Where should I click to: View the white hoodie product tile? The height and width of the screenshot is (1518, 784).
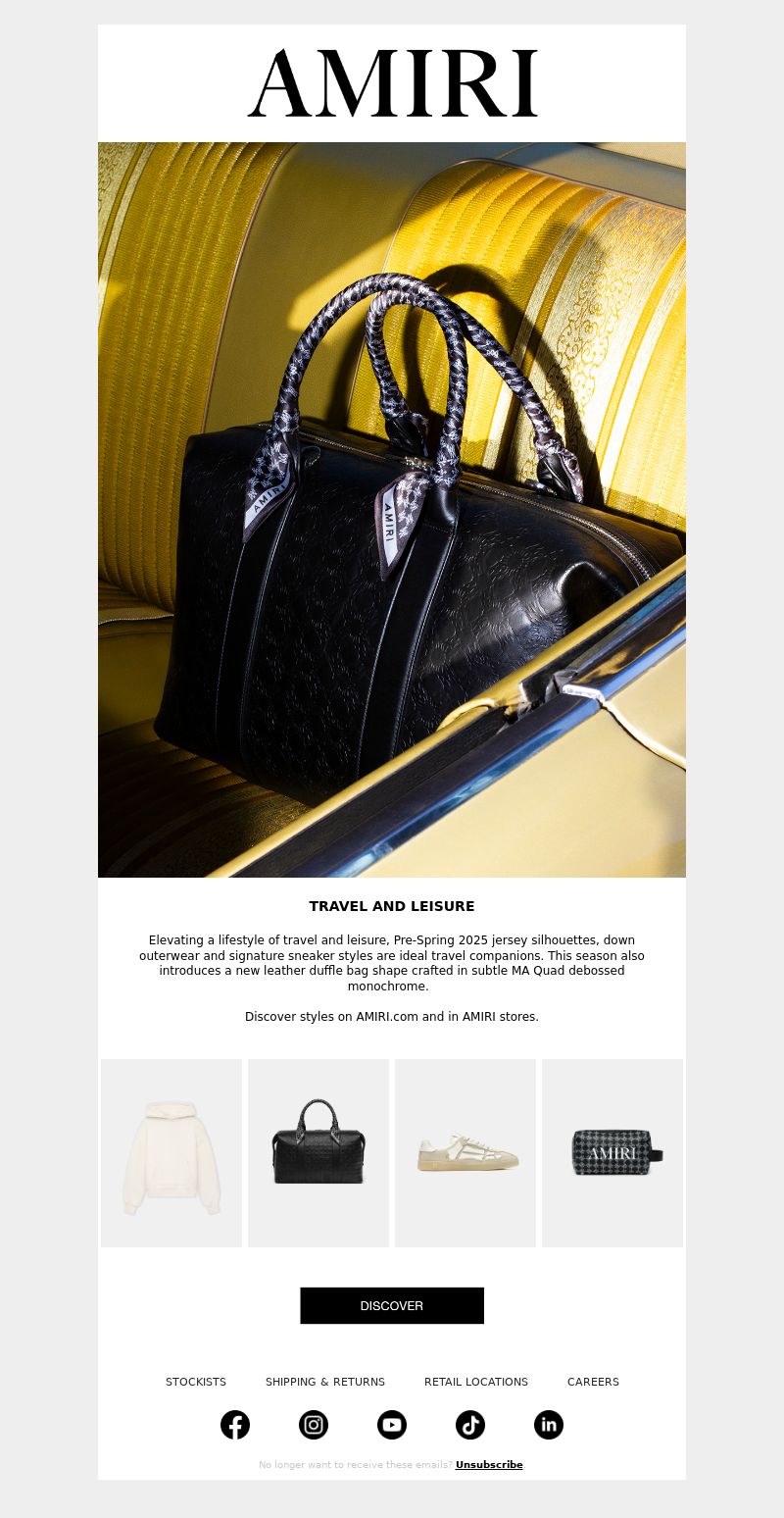click(171, 1153)
